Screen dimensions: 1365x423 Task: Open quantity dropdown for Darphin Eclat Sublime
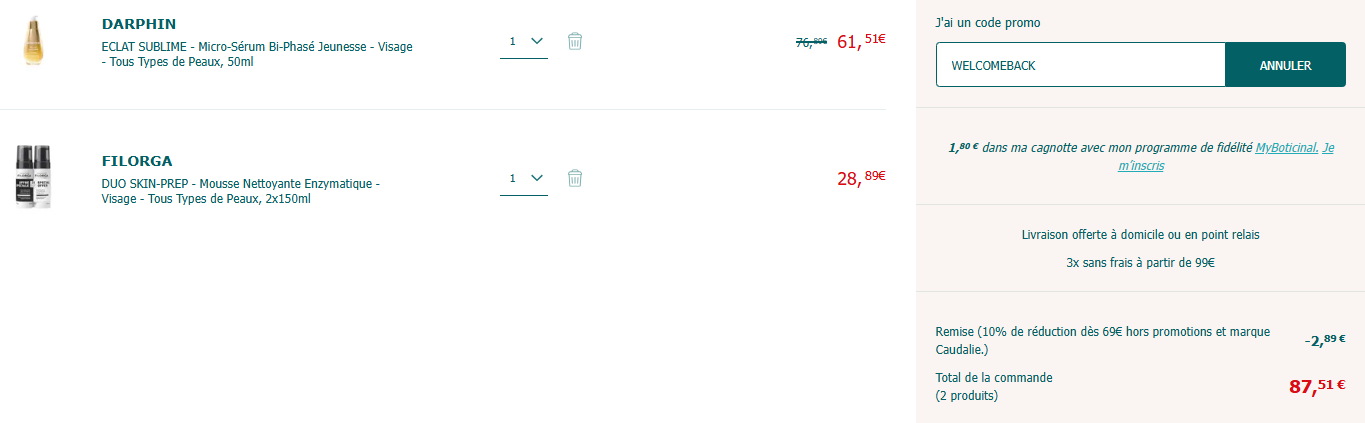[524, 42]
